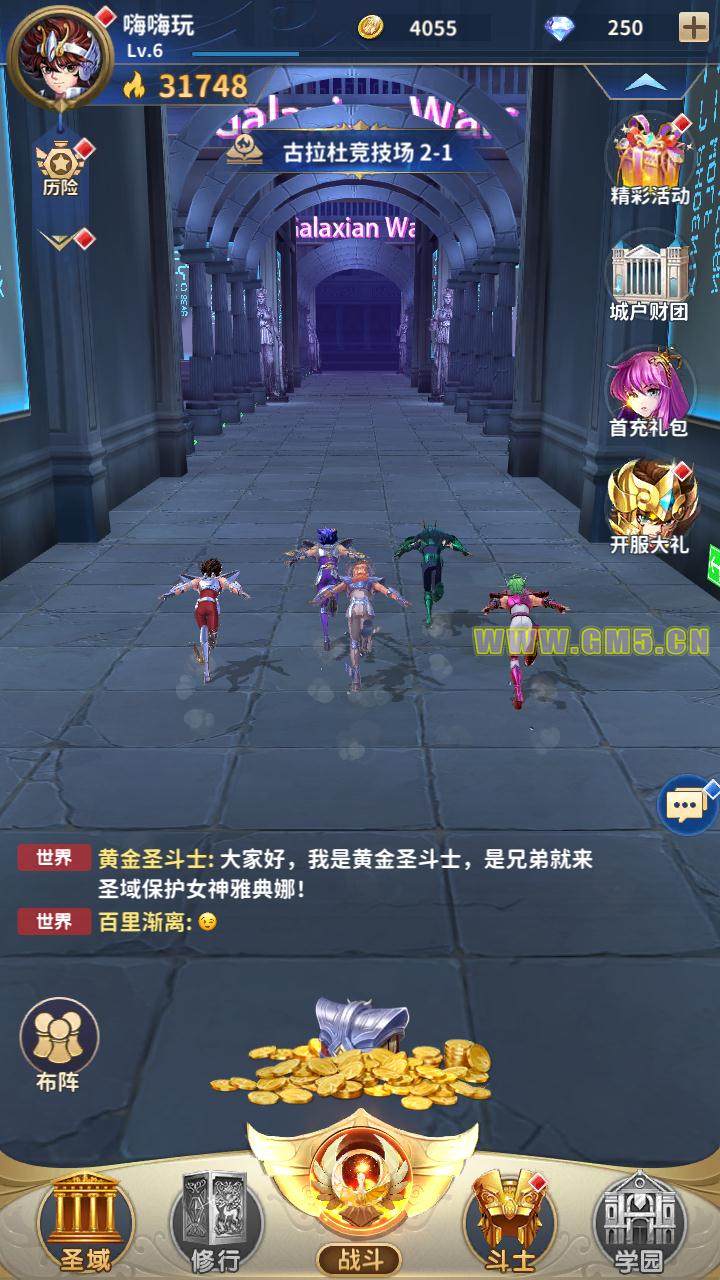Open the chat bubble button
This screenshot has width=720, height=1280.
coord(686,805)
